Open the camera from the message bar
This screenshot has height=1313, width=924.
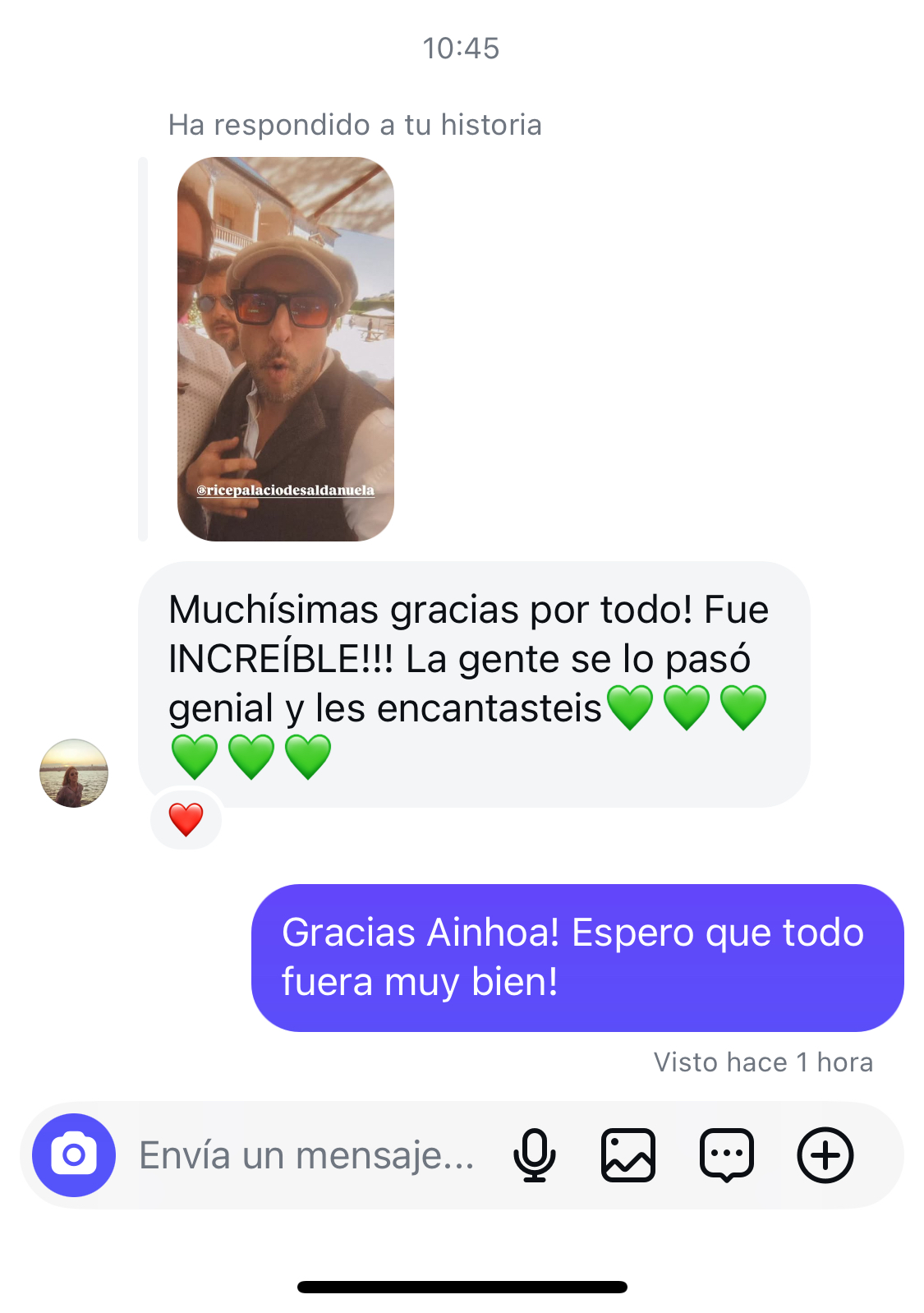(x=74, y=1154)
